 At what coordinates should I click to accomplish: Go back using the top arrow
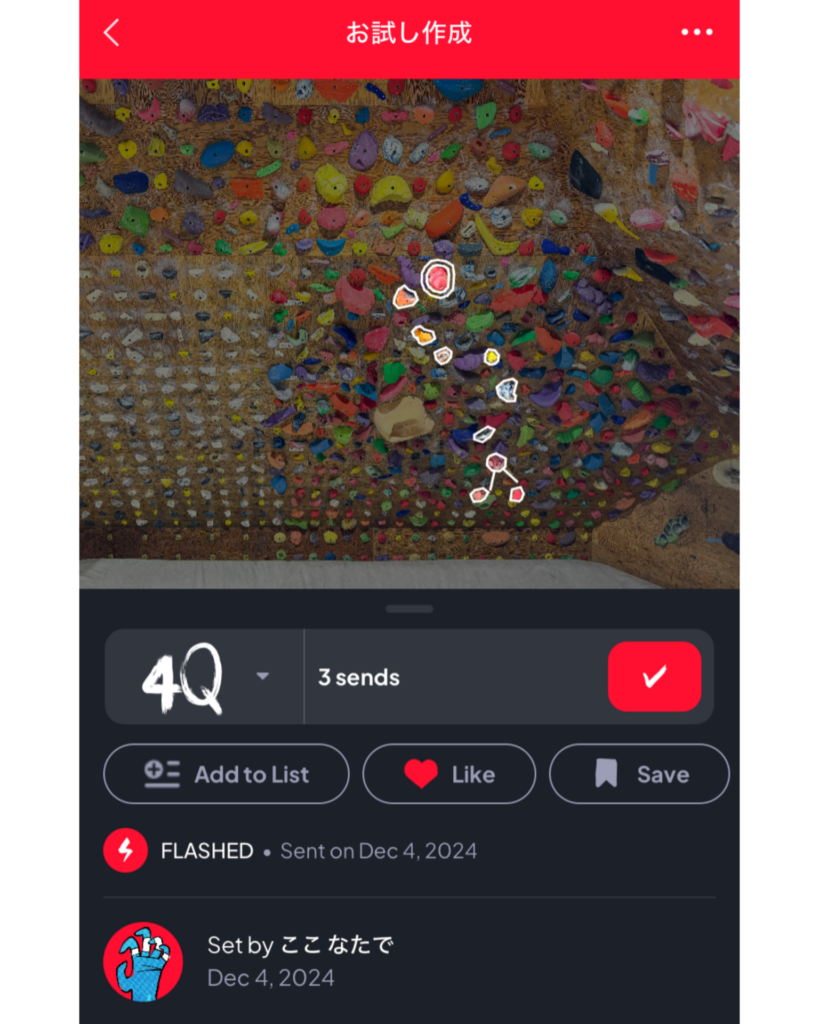coord(111,33)
